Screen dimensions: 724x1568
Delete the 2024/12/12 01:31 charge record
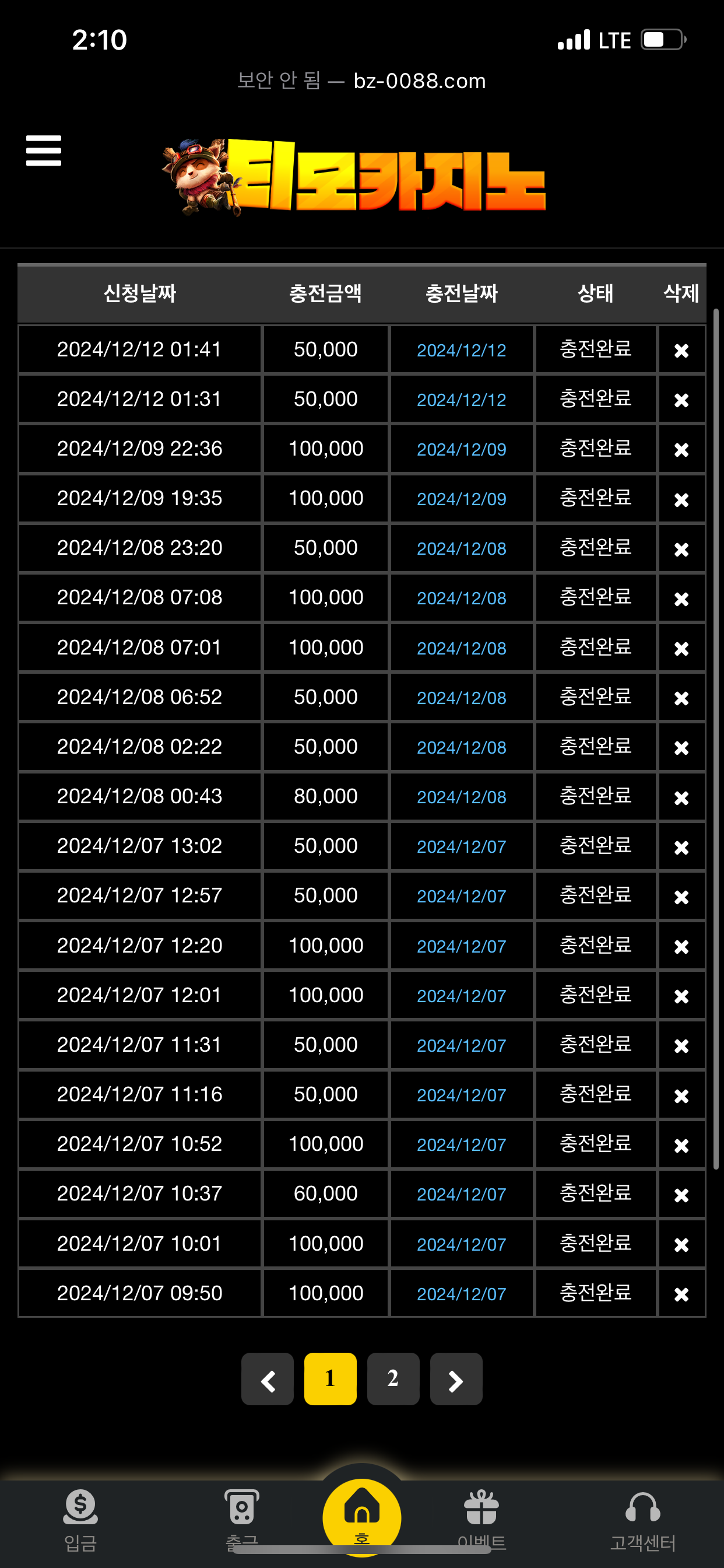[681, 400]
